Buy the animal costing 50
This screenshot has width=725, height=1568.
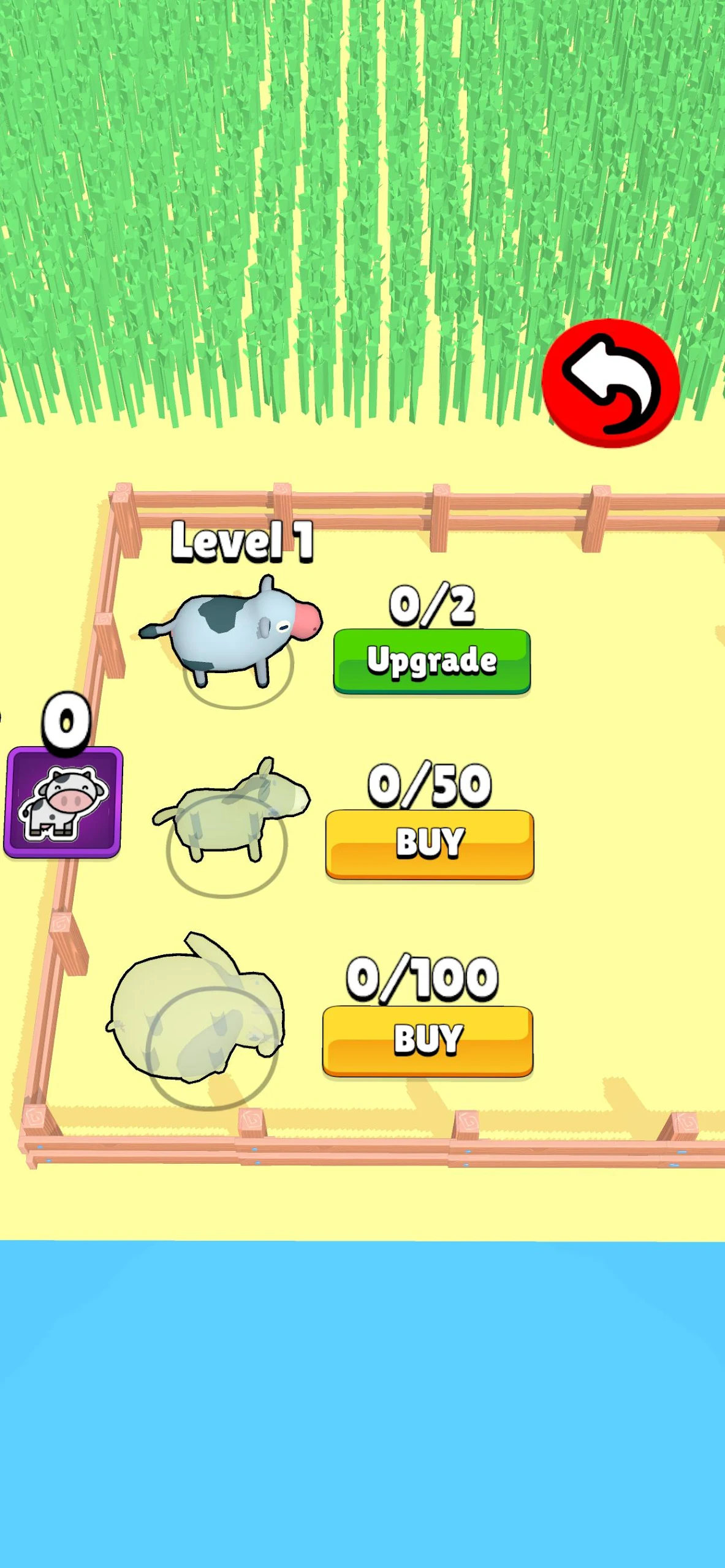click(430, 844)
